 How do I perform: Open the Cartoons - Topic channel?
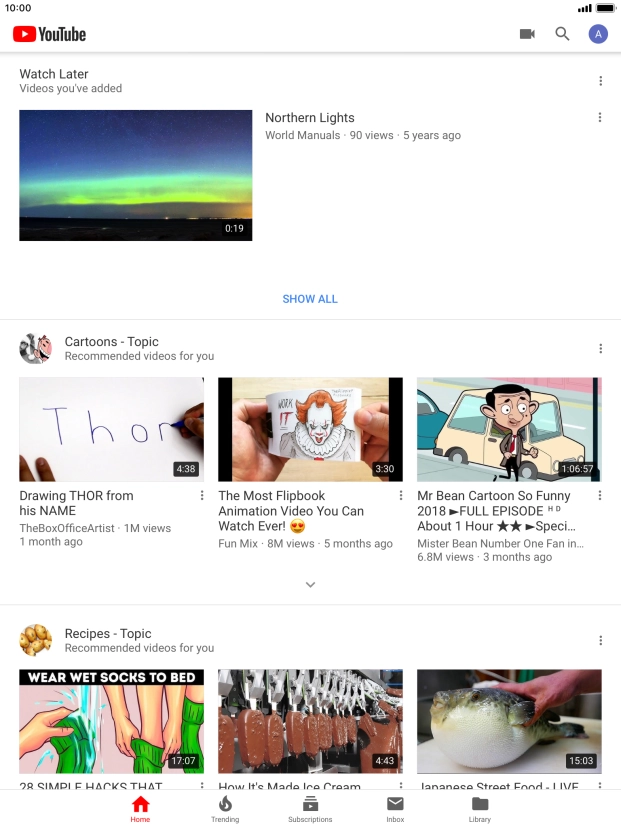point(36,348)
